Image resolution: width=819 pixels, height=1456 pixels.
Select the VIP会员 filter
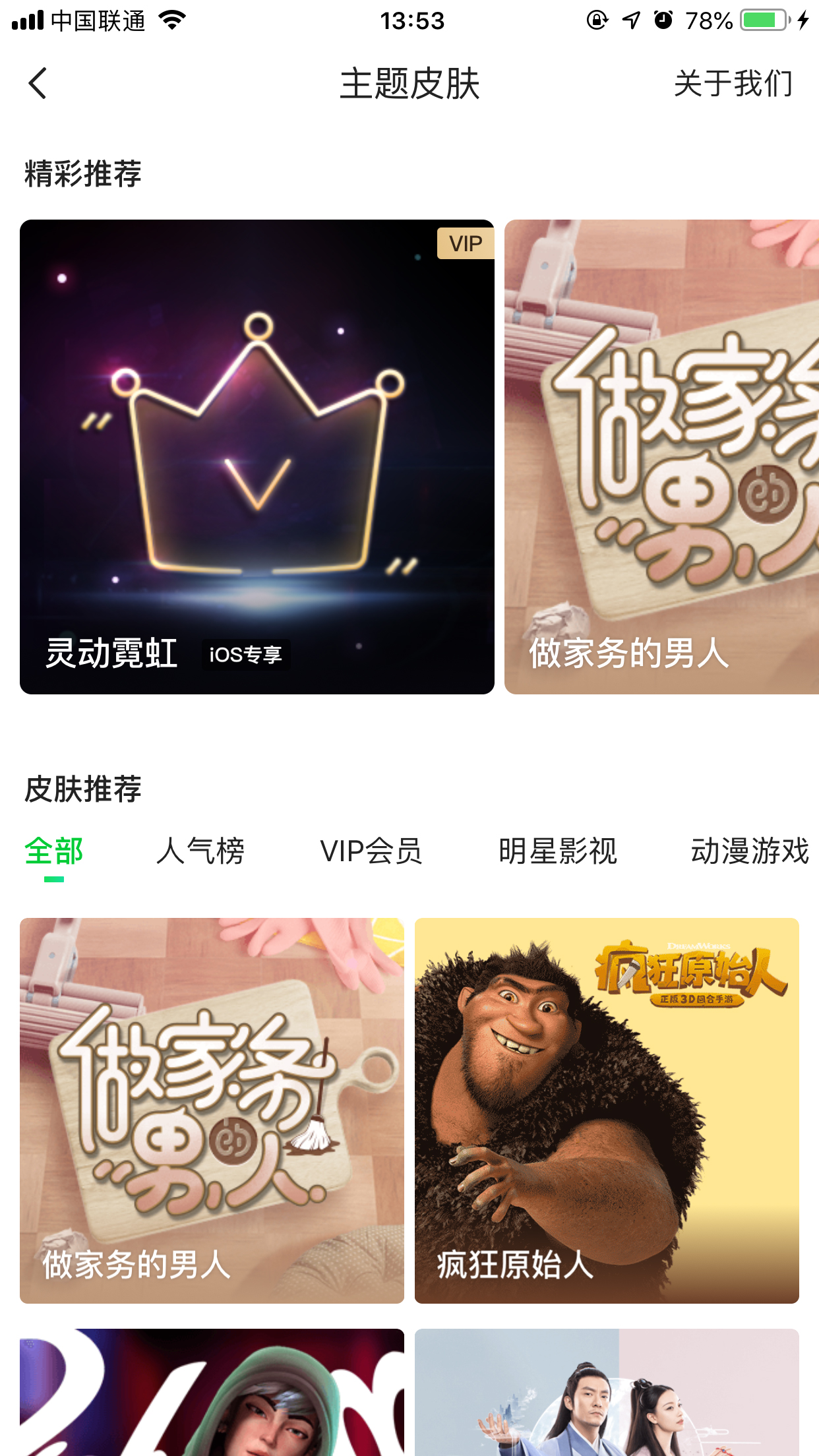coord(371,851)
